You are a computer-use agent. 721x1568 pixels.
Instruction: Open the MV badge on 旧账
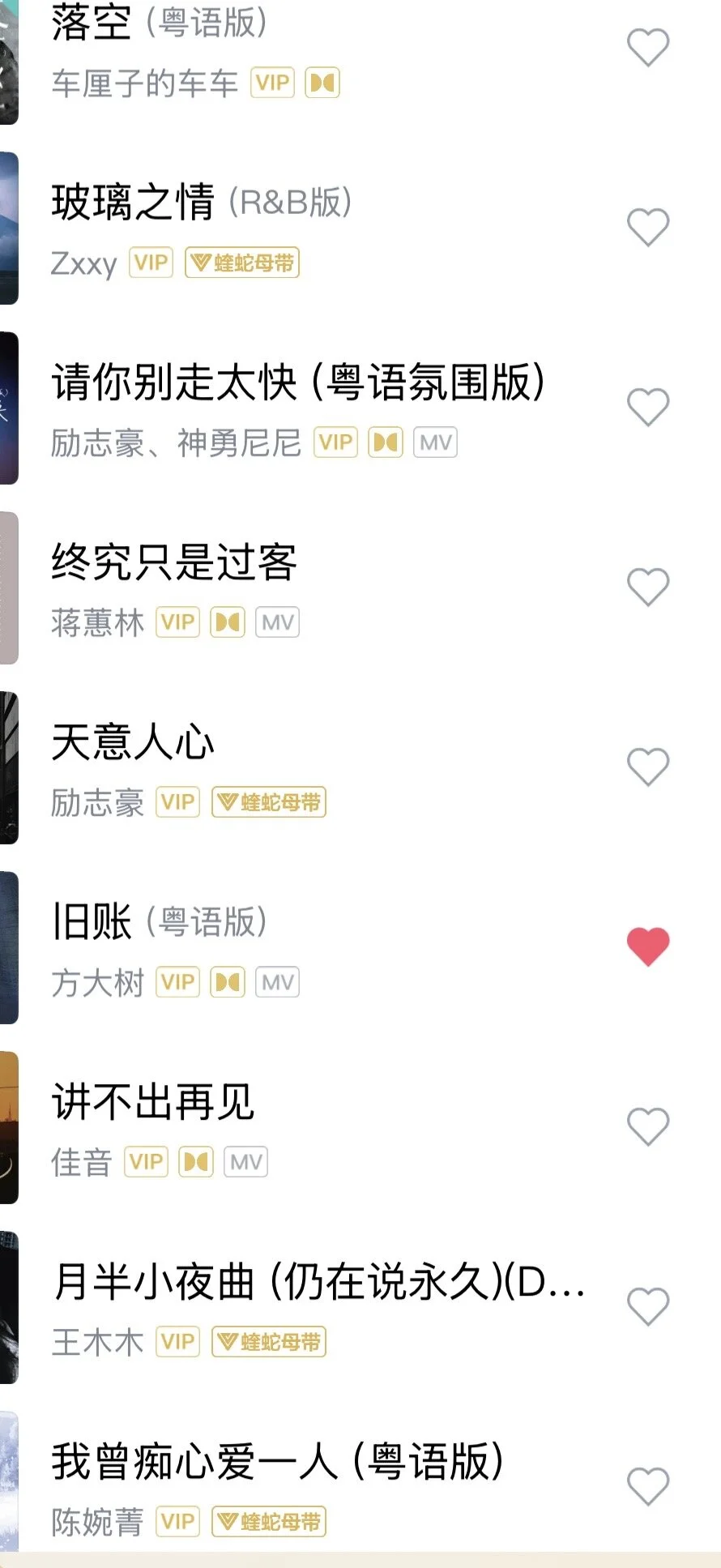pyautogui.click(x=278, y=982)
